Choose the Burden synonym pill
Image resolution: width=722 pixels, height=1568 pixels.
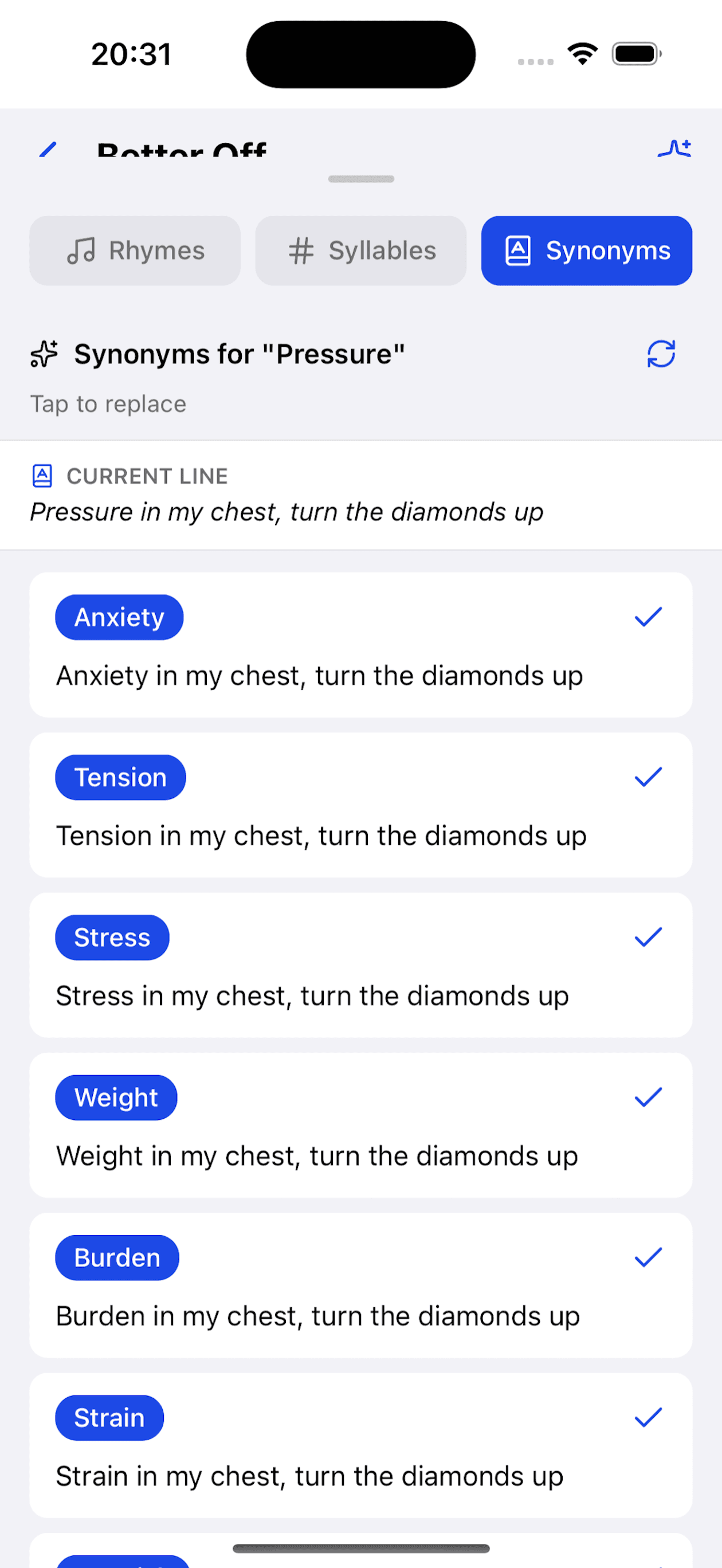[117, 1257]
